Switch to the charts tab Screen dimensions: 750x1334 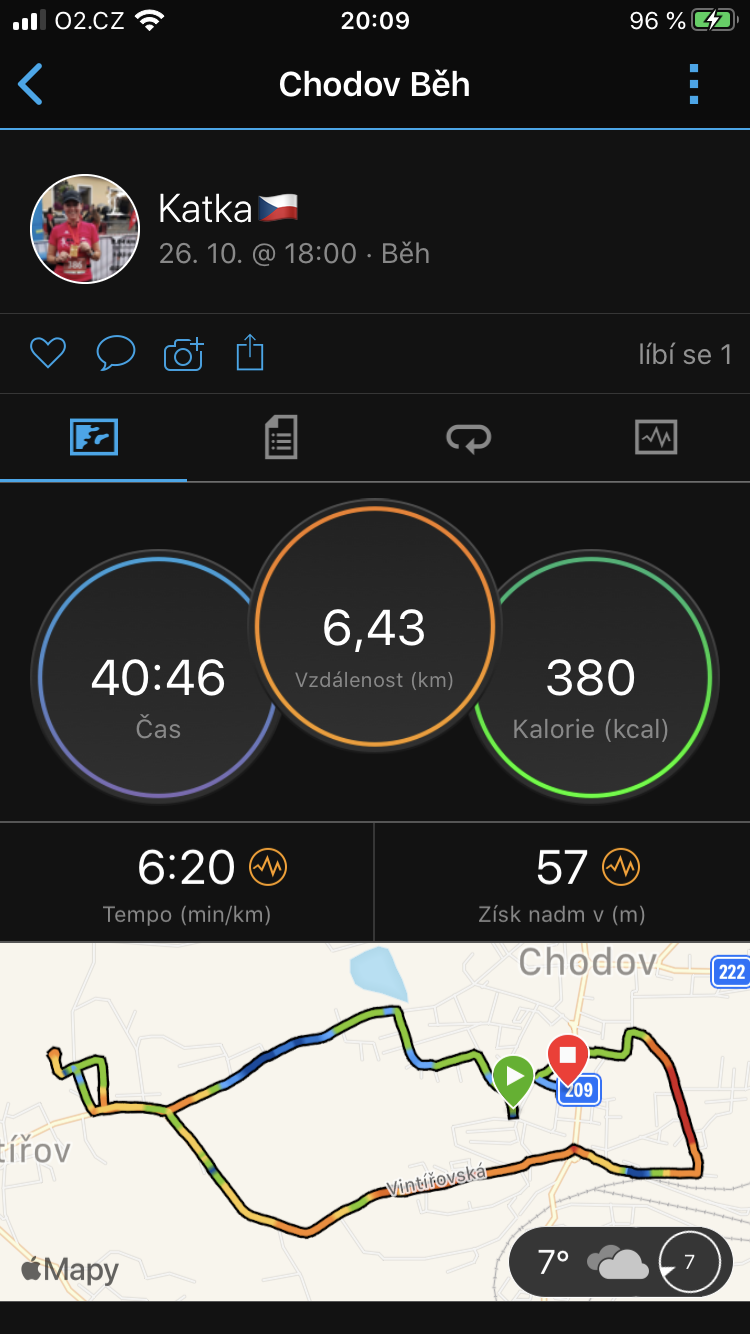[656, 437]
